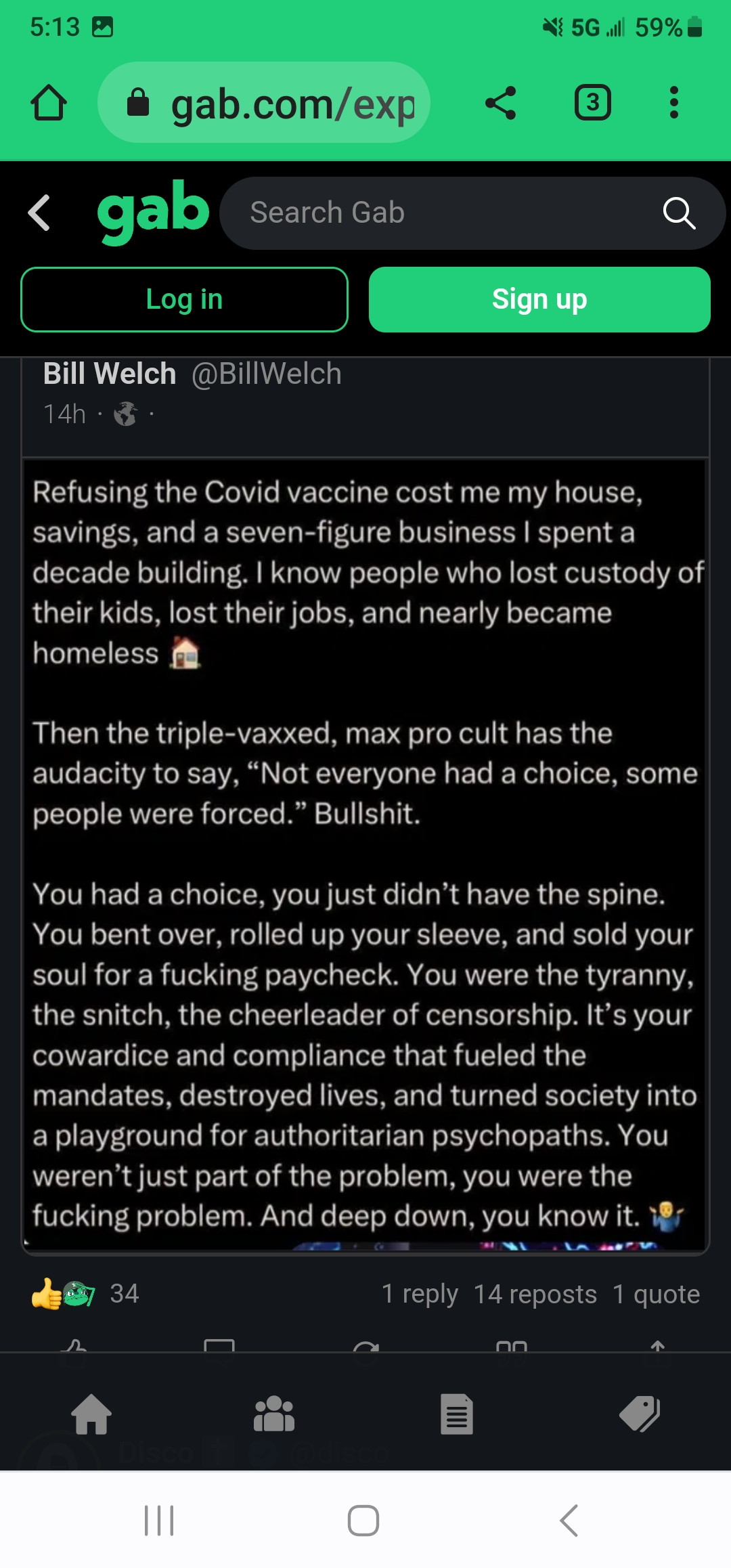The height and width of the screenshot is (1568, 731).
Task: Open the Gab logo home link
Action: (153, 211)
